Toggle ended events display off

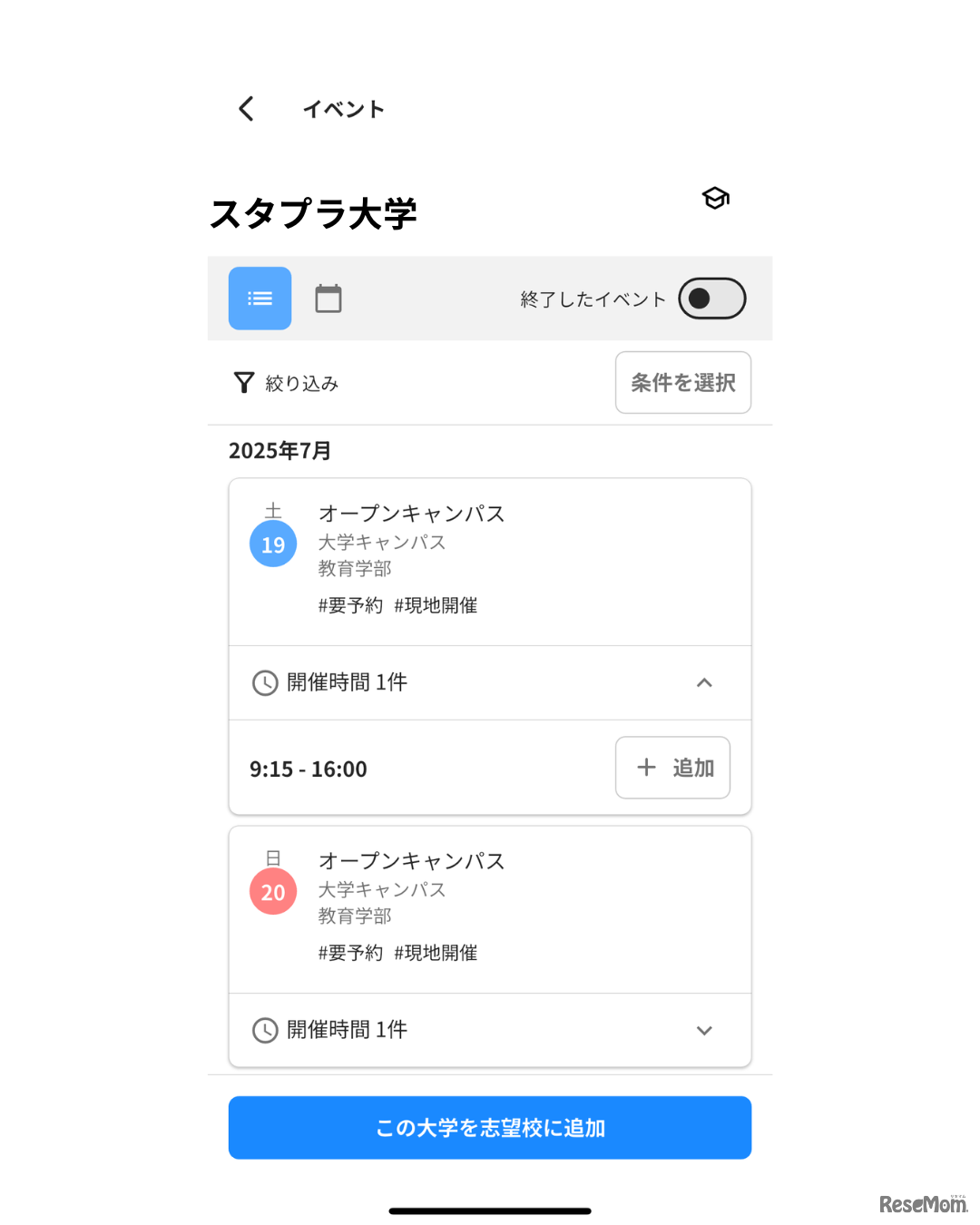(711, 298)
